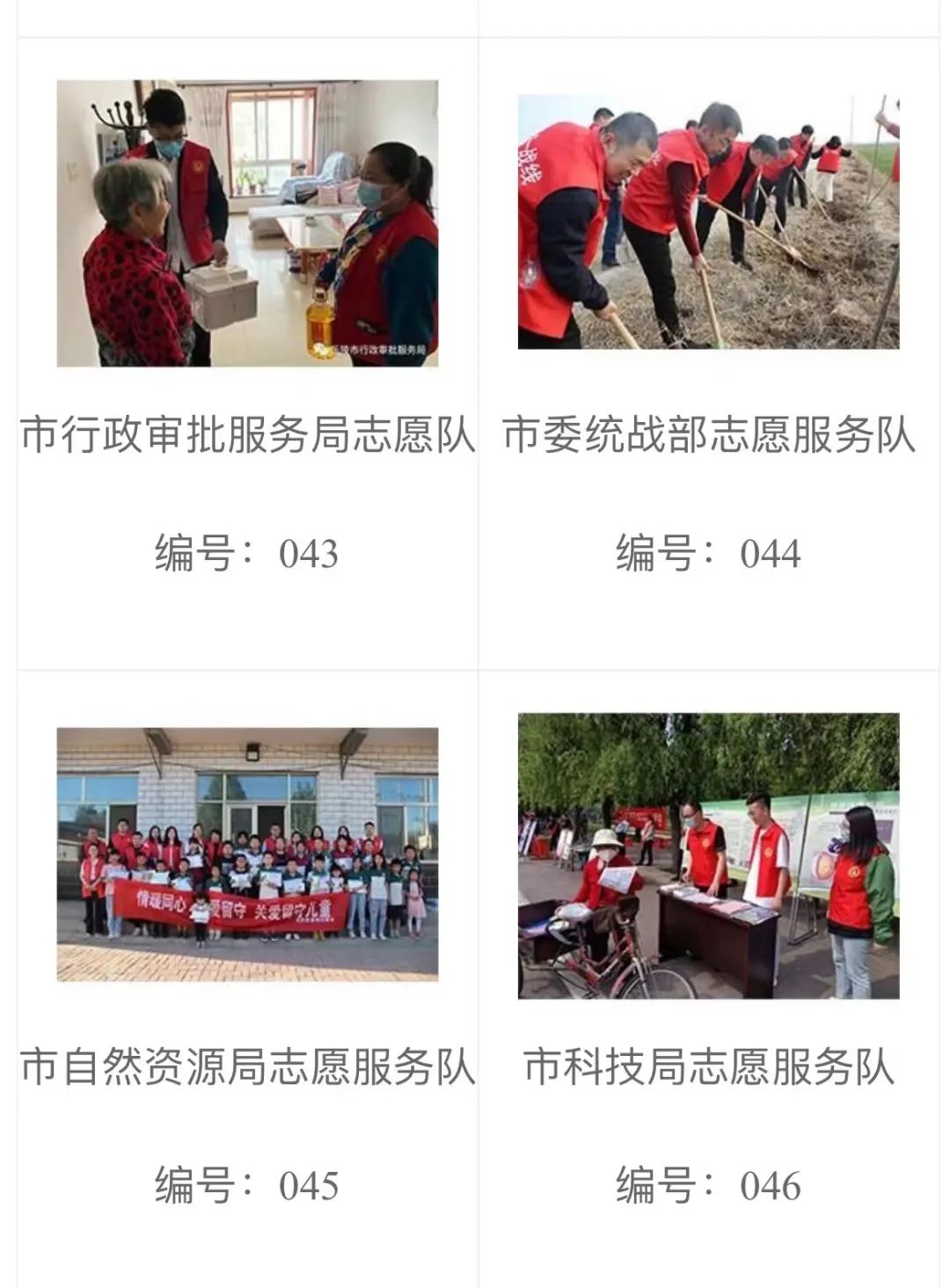Open the photo for team number 043
Image resolution: width=950 pixels, height=1288 pixels.
[x=247, y=223]
